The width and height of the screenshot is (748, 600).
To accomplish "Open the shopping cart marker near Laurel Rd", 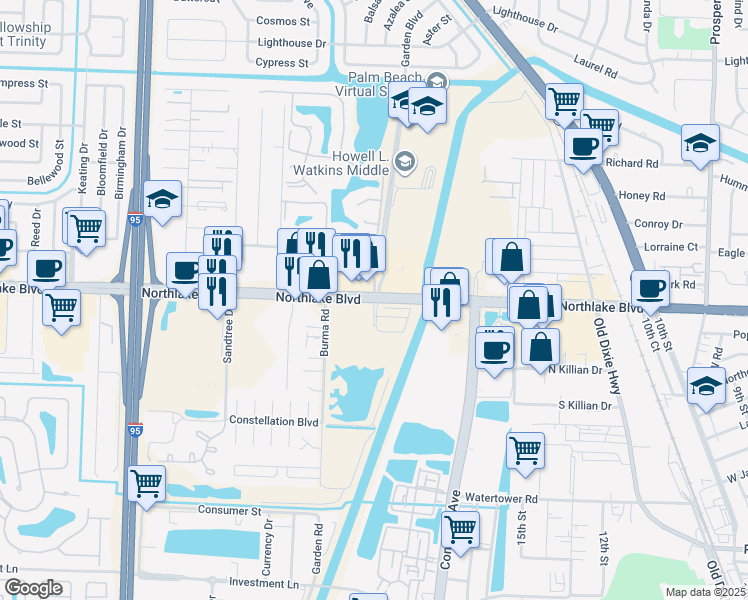I will click(x=564, y=101).
